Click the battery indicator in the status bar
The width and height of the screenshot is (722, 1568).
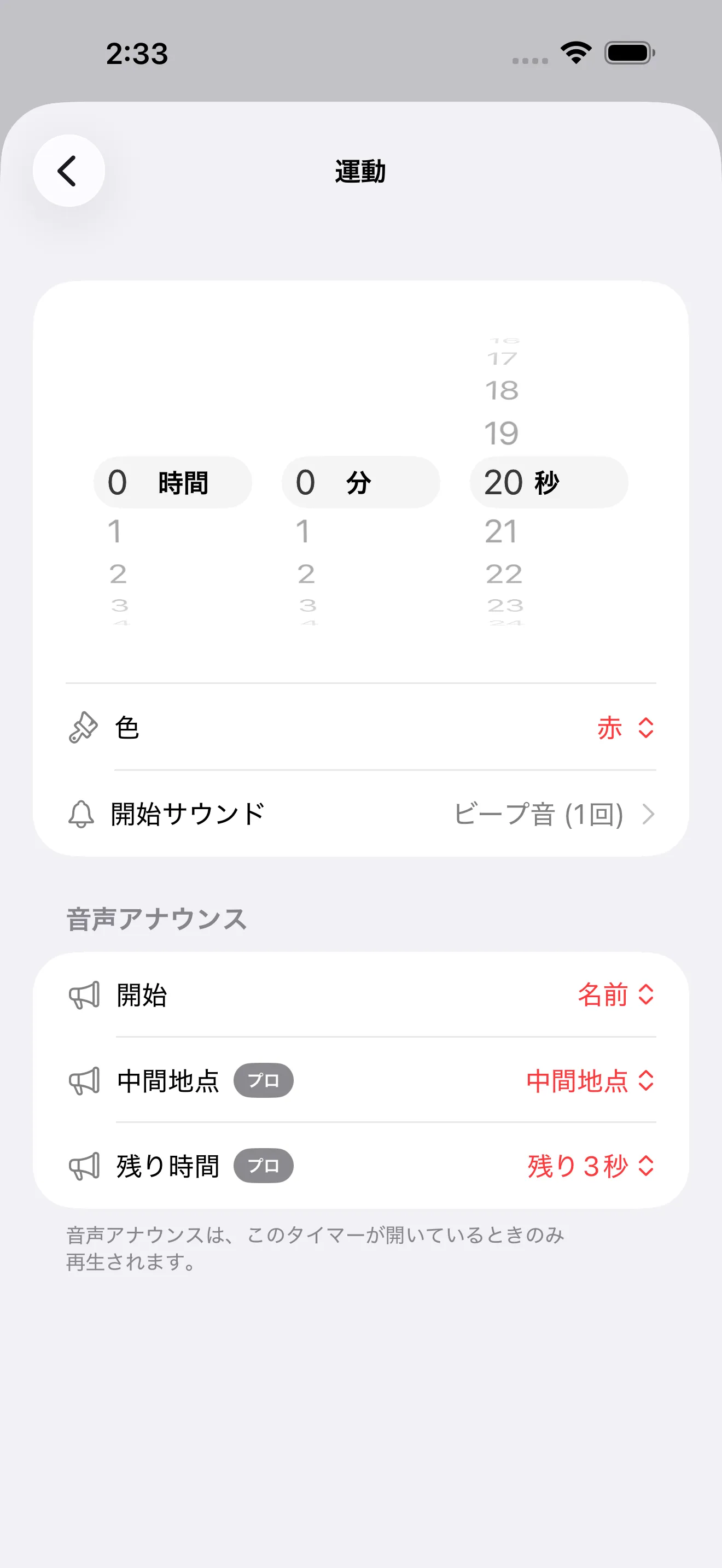coord(626,54)
